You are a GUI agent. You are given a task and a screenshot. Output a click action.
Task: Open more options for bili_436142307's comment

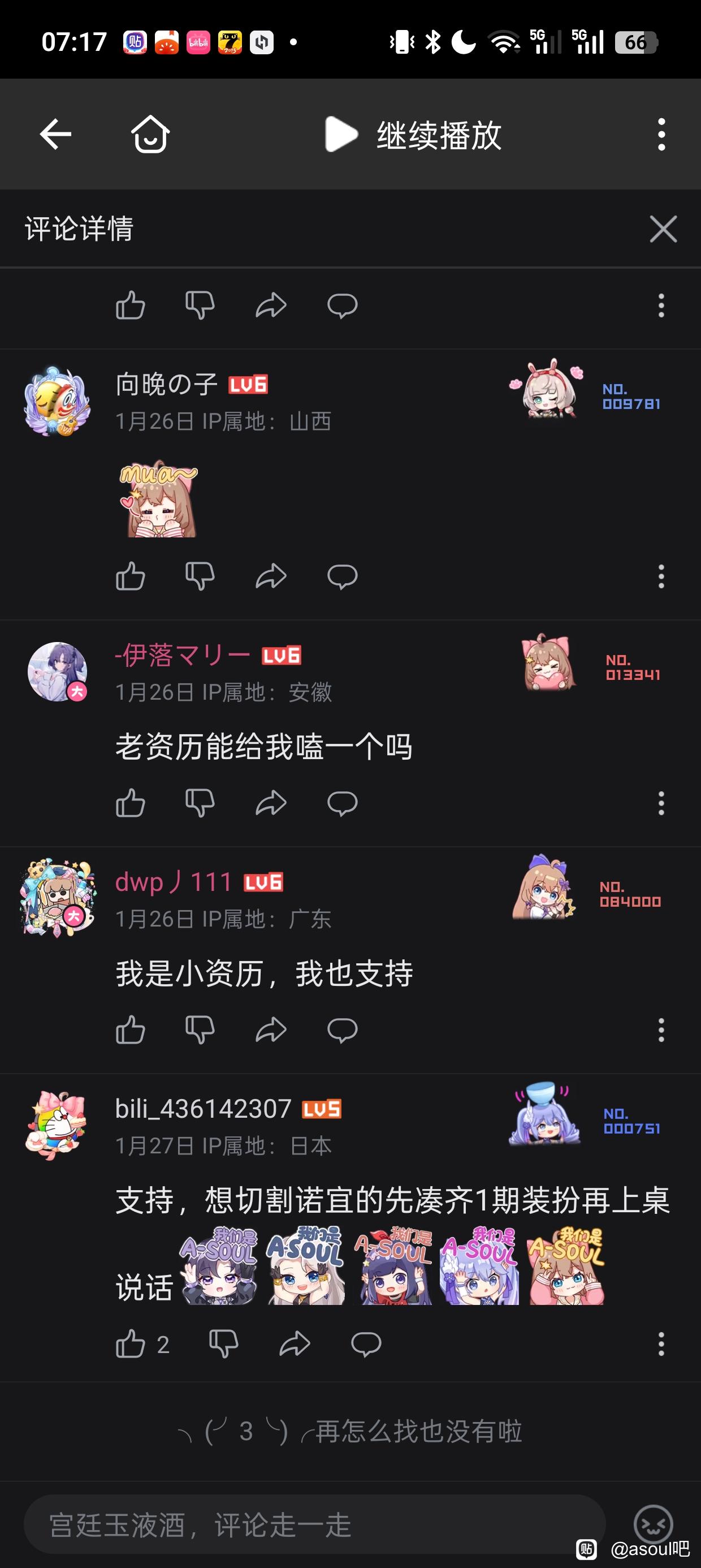(661, 1344)
